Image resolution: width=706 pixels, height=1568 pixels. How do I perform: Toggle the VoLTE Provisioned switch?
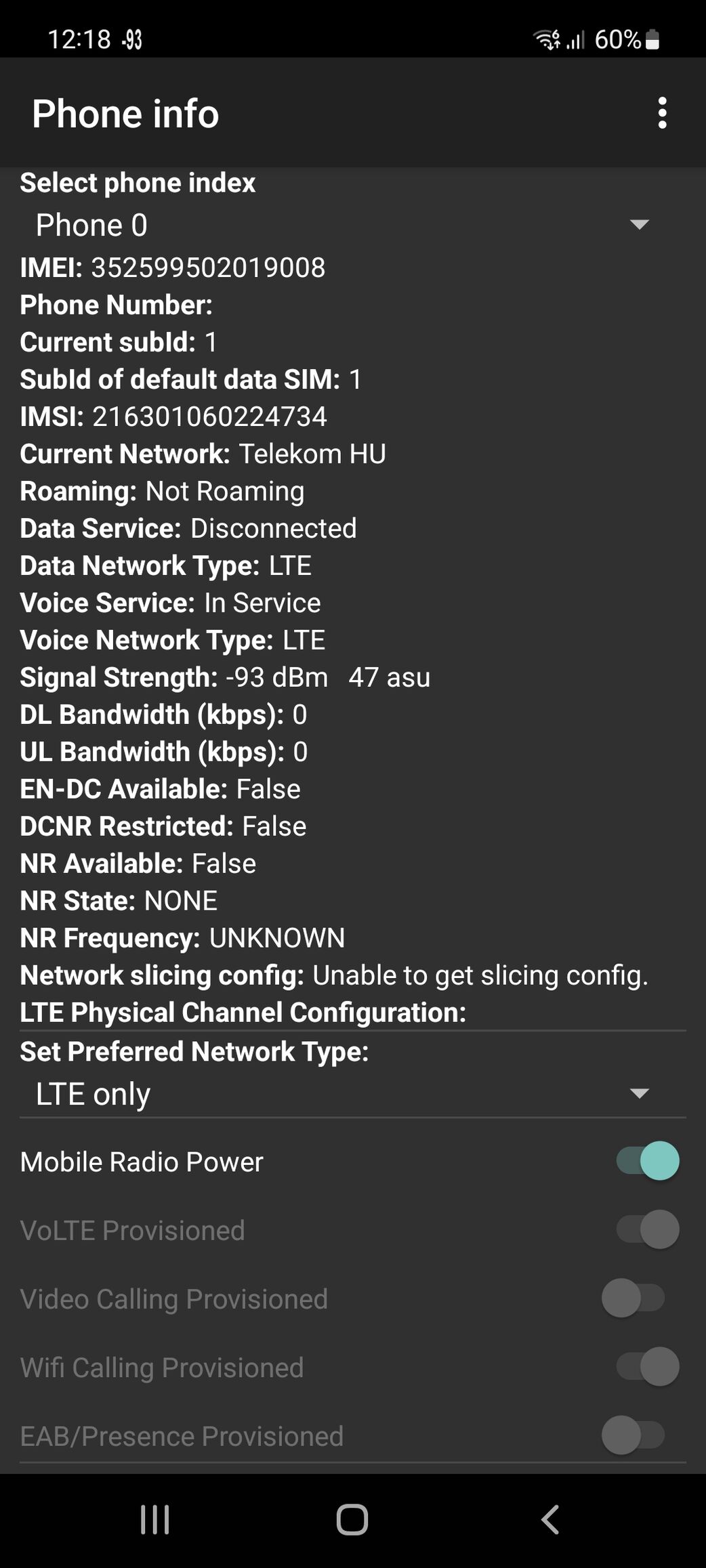tap(647, 1229)
